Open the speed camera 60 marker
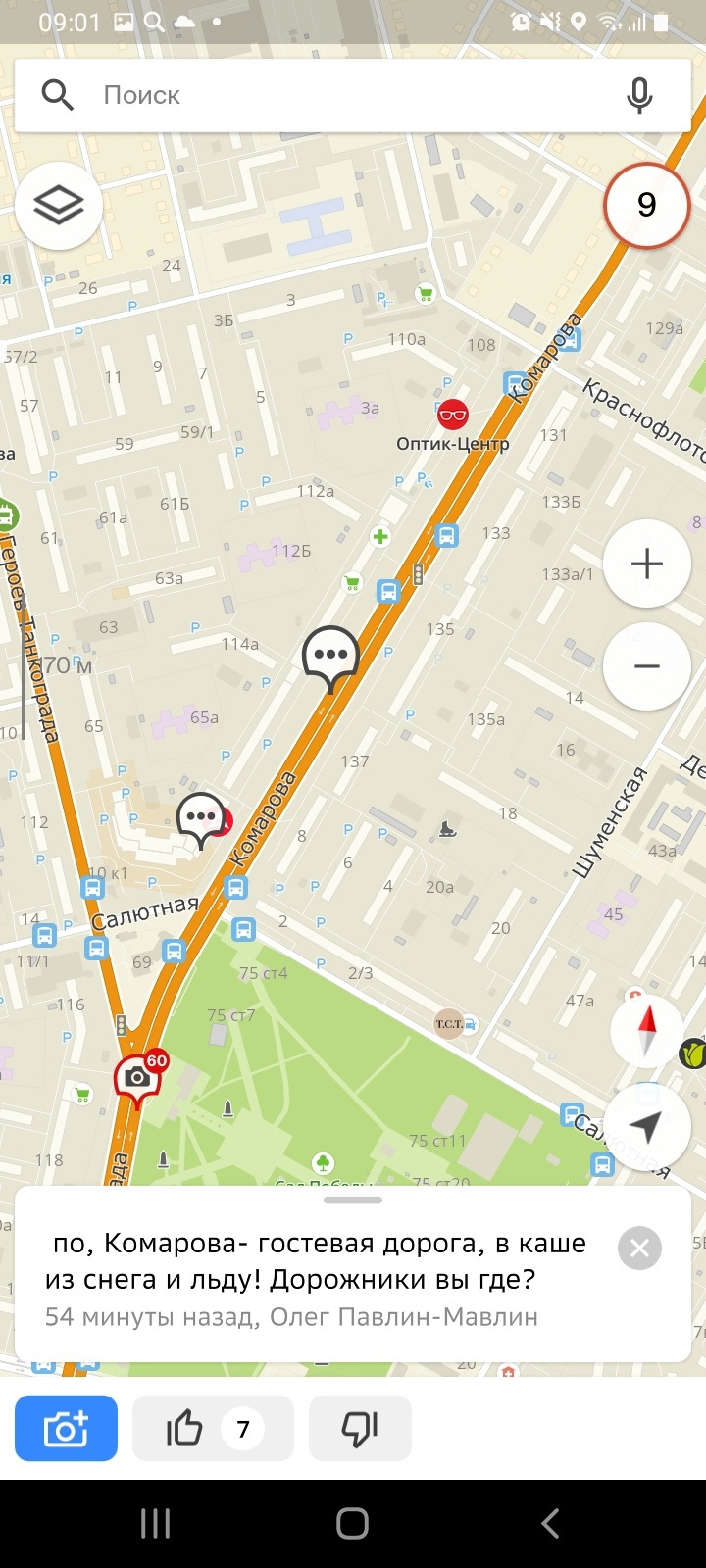706x1568 pixels. tap(138, 1077)
